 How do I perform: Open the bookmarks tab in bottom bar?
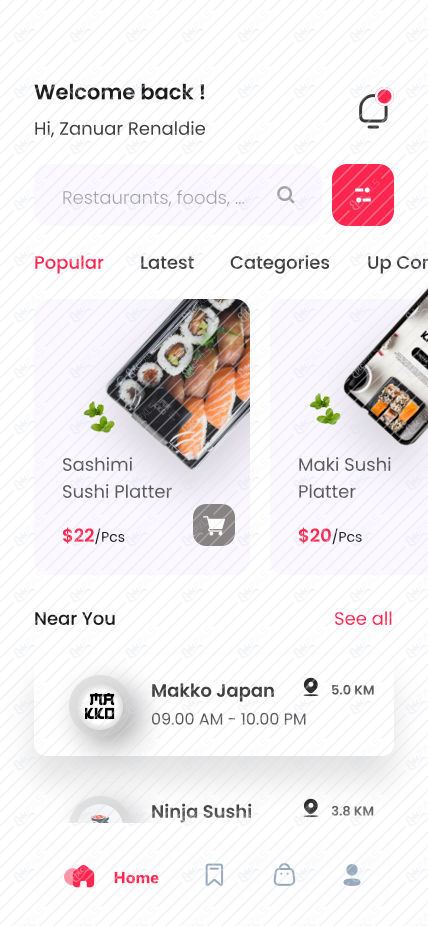[x=214, y=875]
